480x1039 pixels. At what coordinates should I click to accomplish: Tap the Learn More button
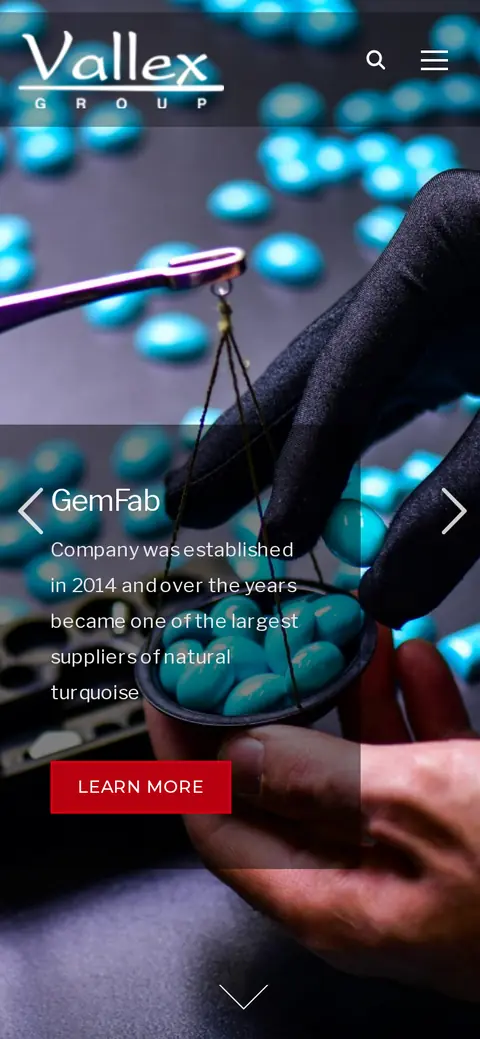click(x=141, y=787)
